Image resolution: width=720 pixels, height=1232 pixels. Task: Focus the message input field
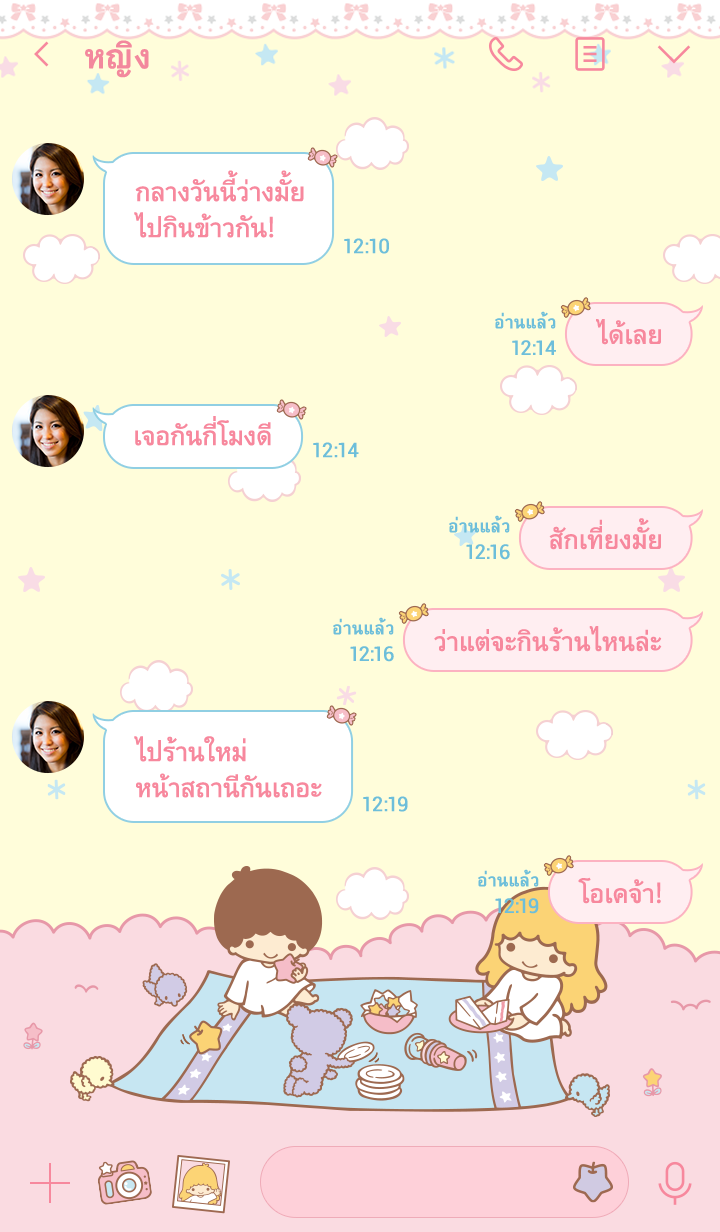coord(410,1182)
